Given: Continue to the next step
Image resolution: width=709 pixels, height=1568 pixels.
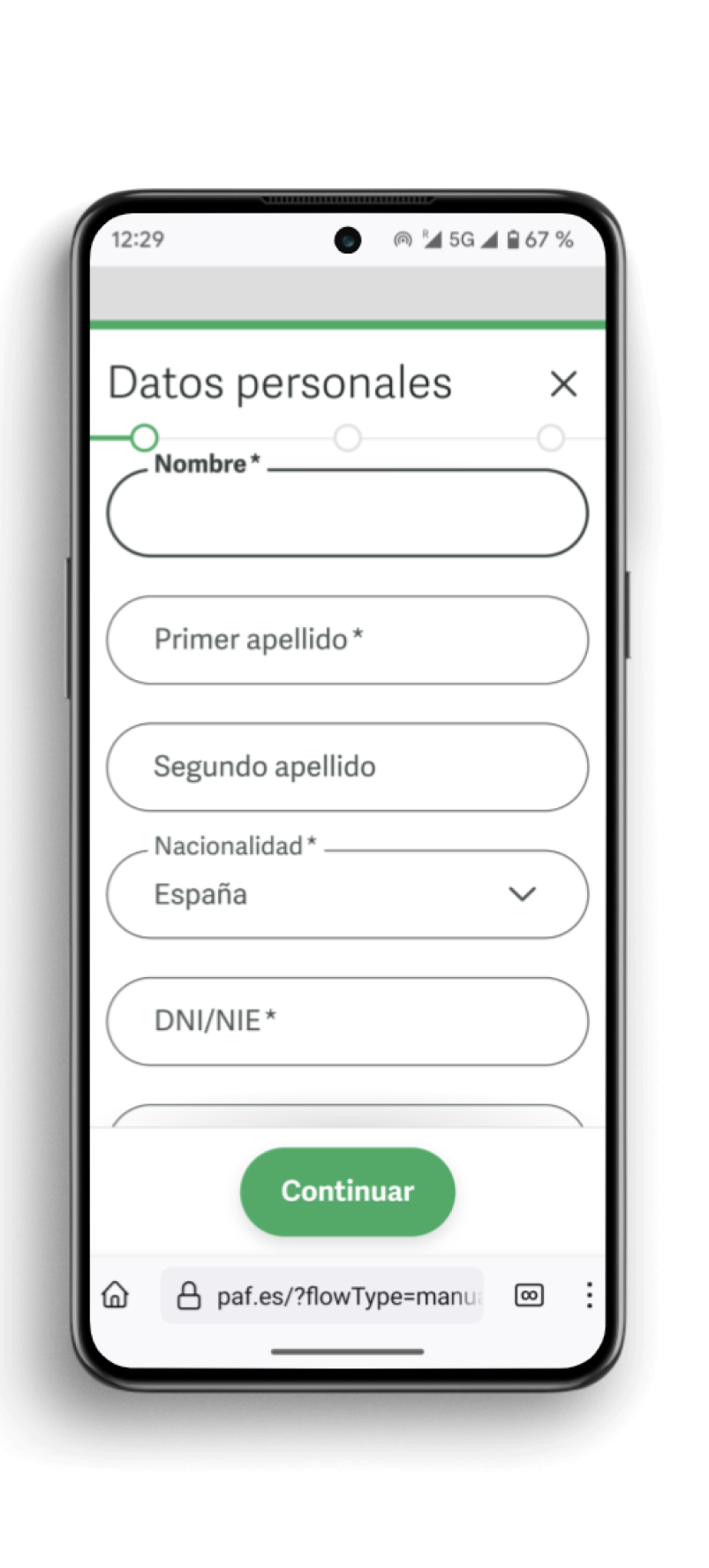Looking at the screenshot, I should pos(347,1191).
